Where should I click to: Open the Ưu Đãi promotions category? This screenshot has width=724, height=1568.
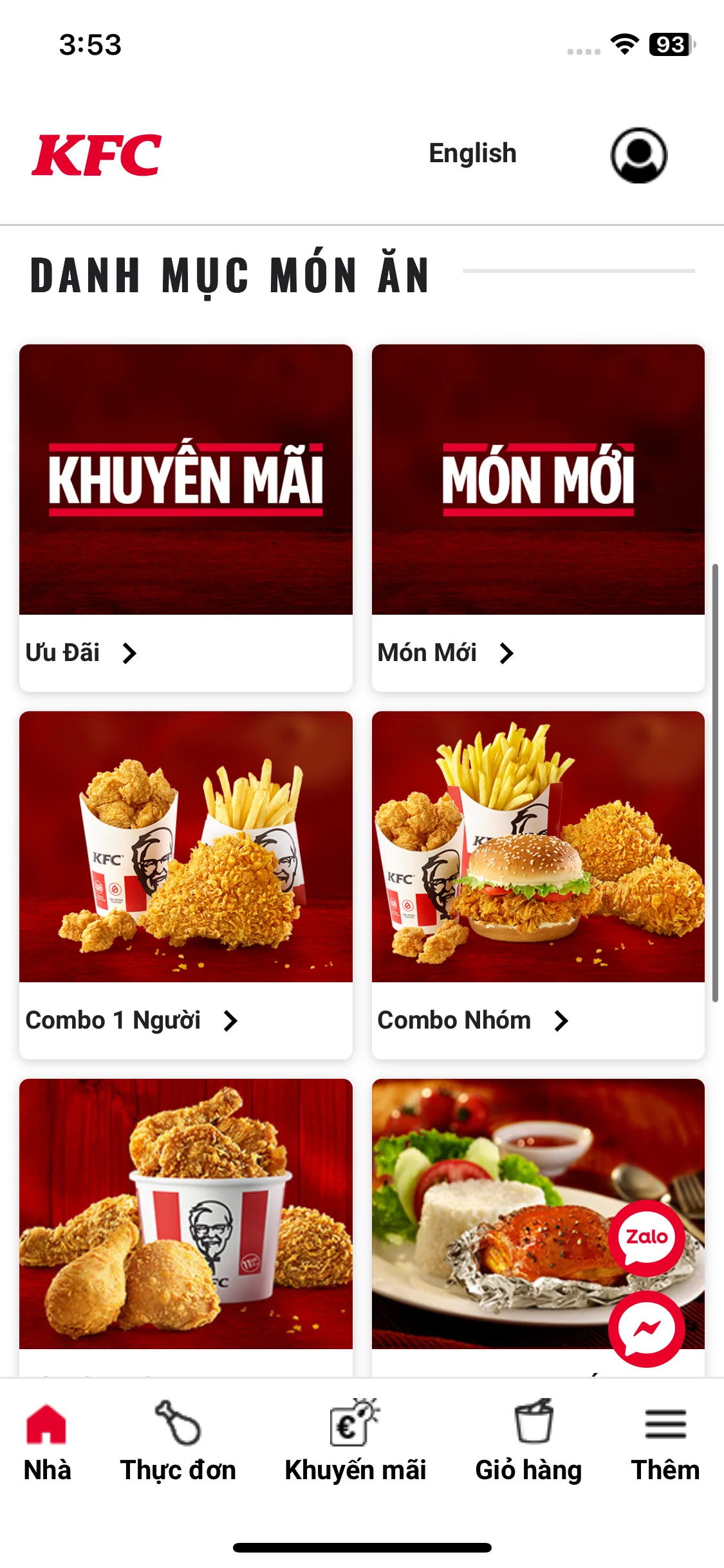coord(185,518)
